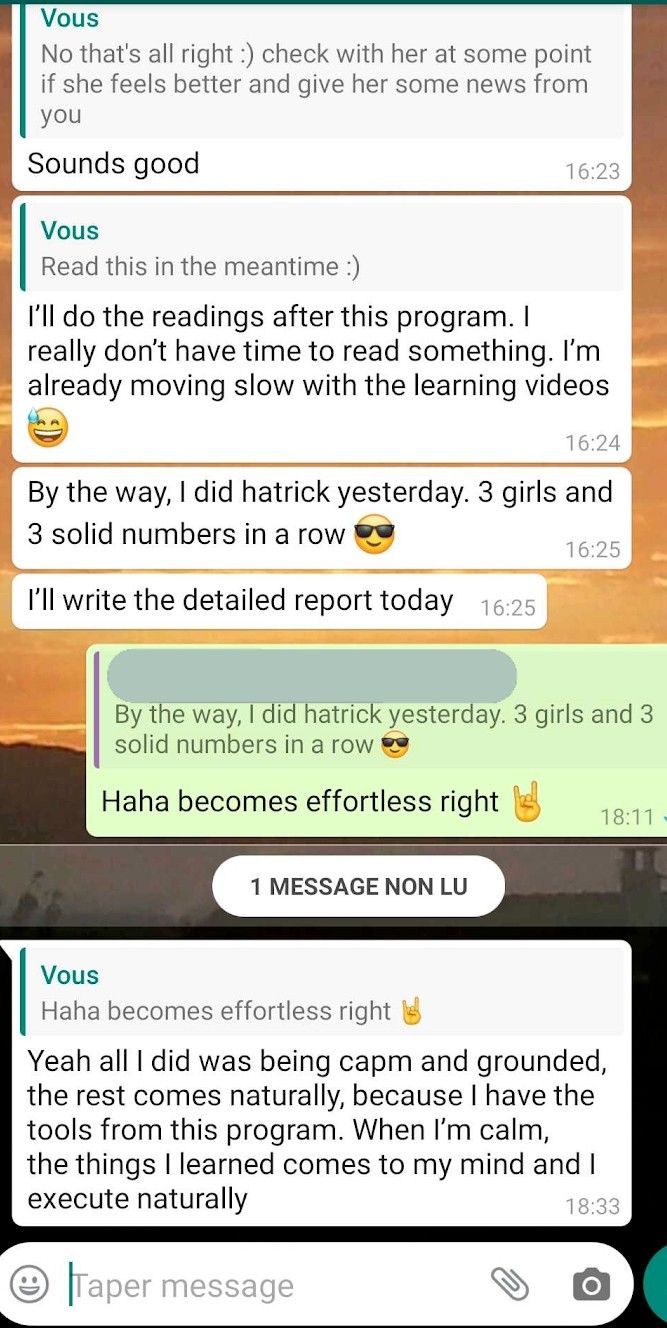Open quoted 'By the way, I did hatrick' reply

click(x=380, y=709)
